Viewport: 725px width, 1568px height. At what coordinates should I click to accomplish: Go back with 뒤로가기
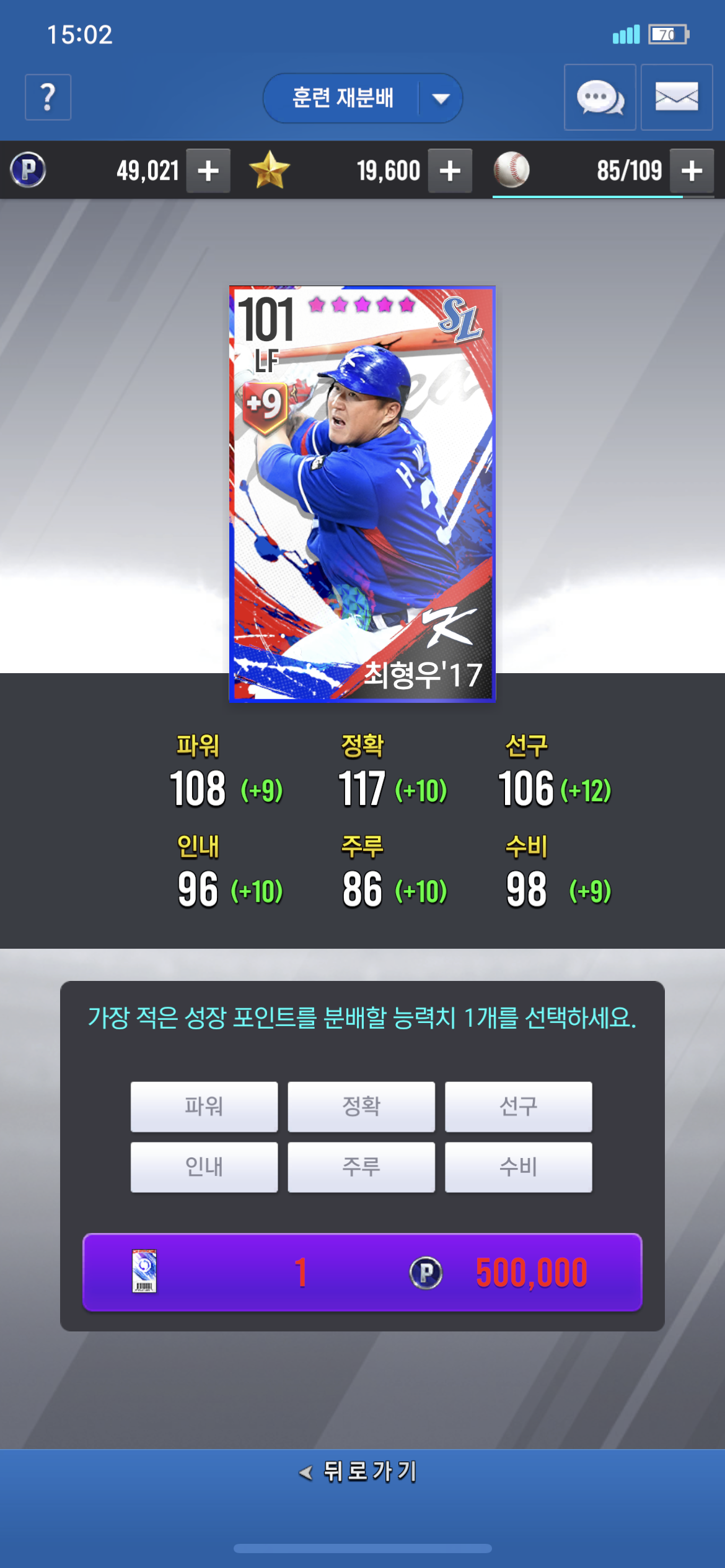coord(358,1471)
